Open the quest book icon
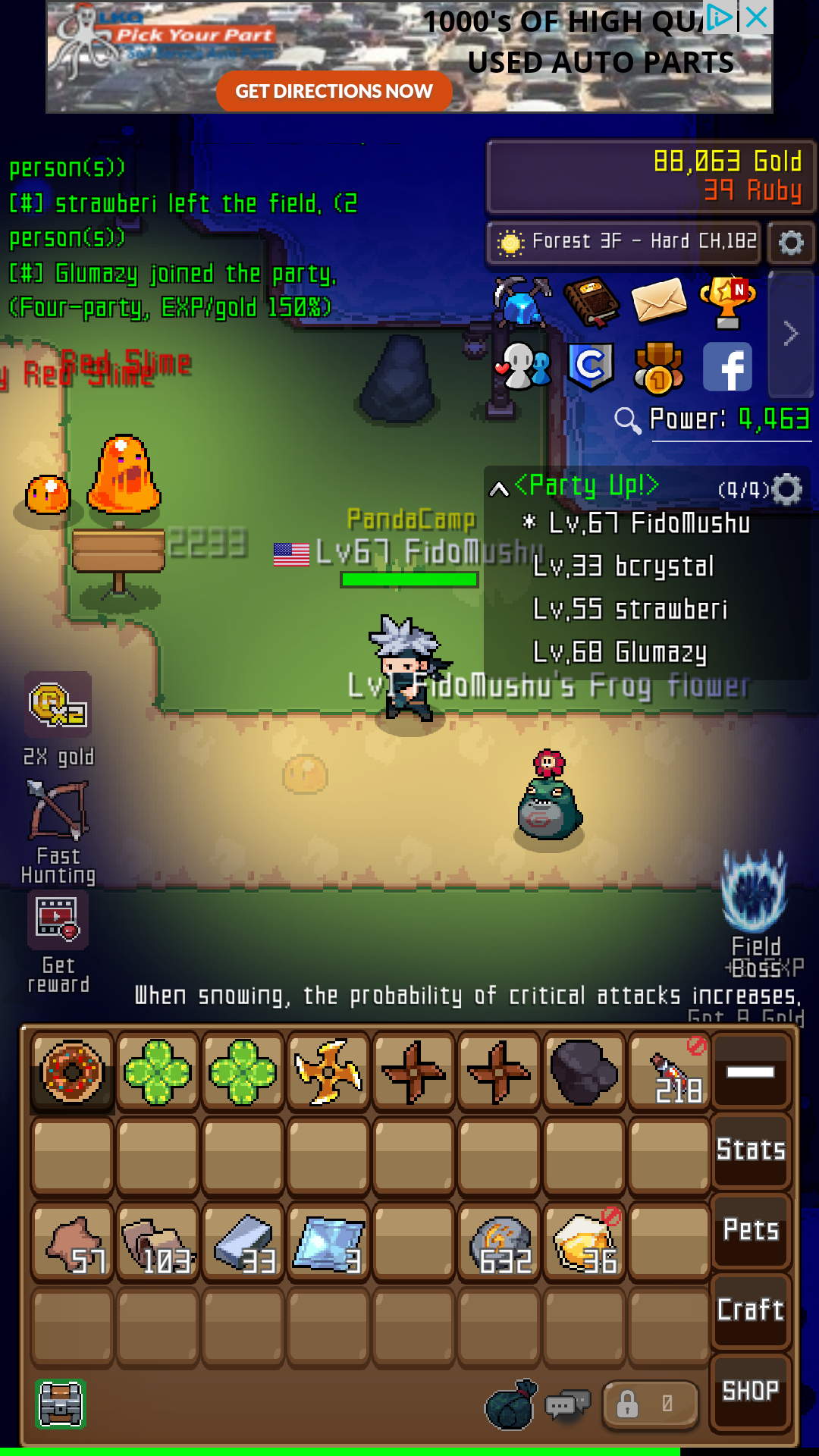 (591, 301)
